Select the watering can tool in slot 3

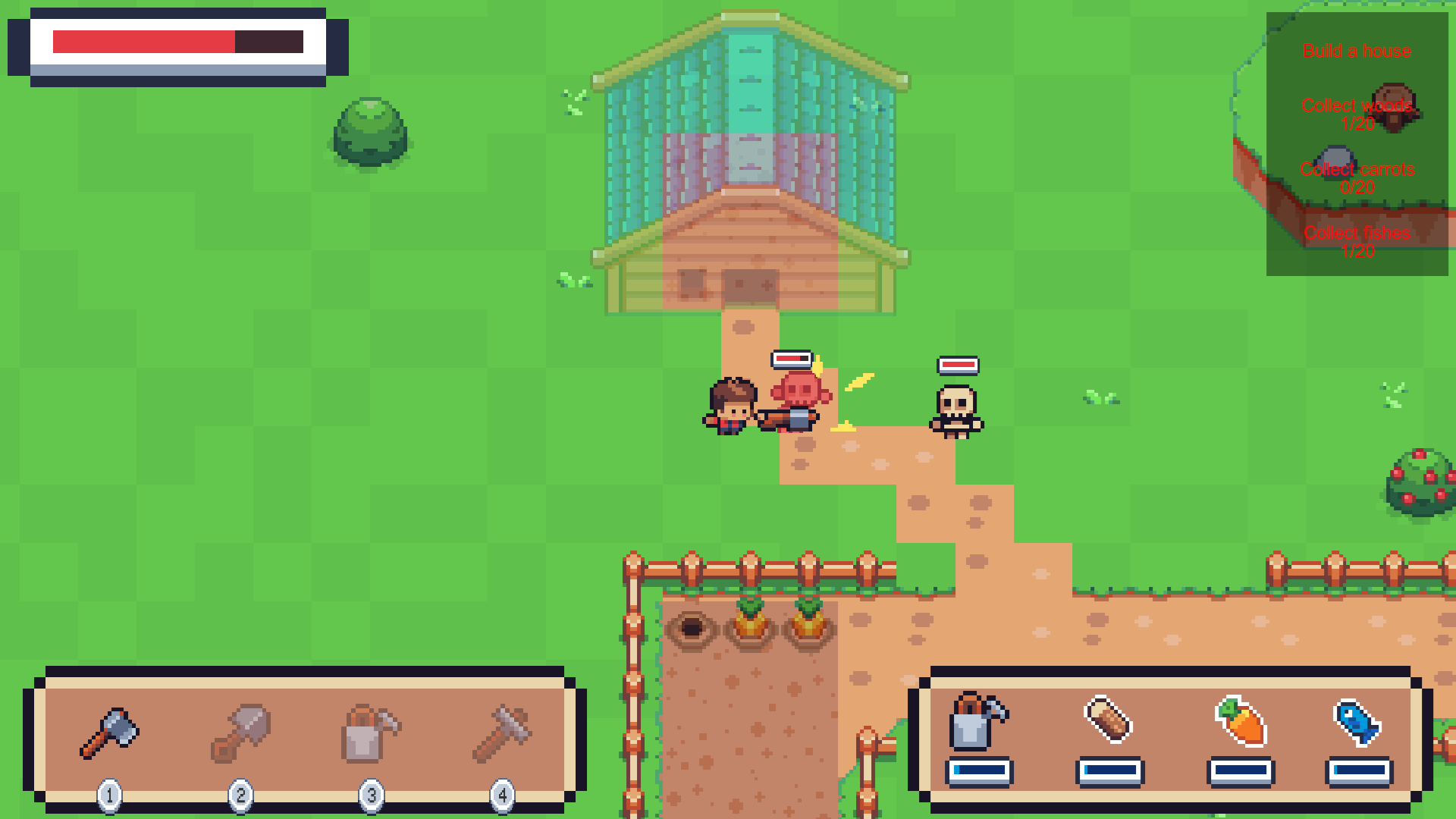coord(371,733)
